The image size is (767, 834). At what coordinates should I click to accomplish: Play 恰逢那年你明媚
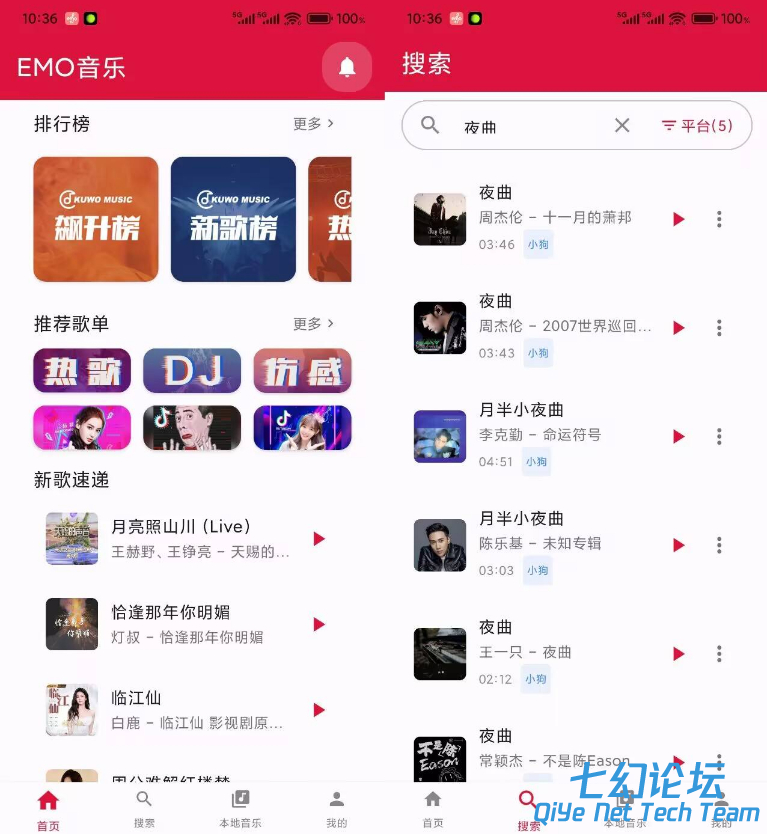pos(319,624)
